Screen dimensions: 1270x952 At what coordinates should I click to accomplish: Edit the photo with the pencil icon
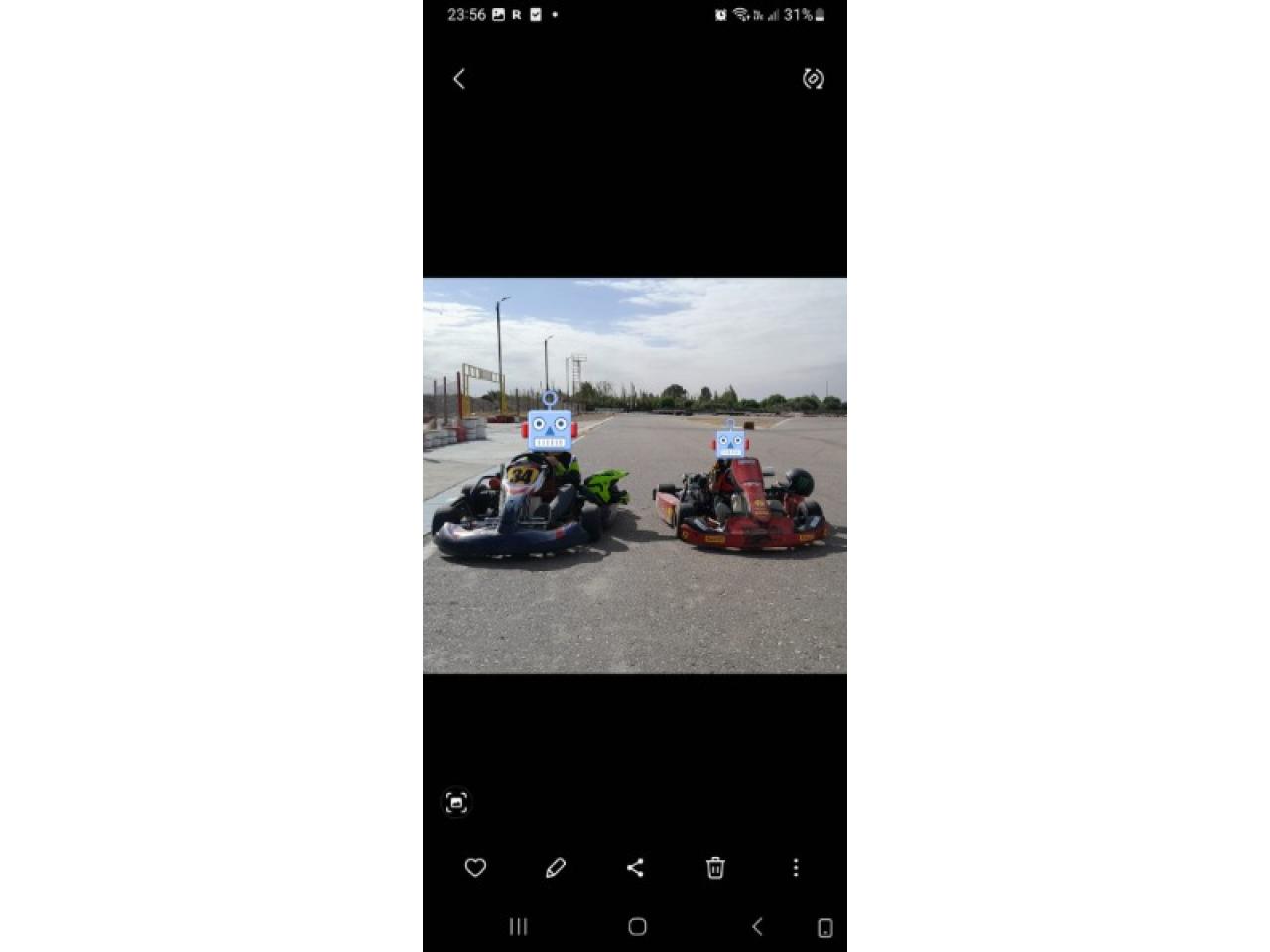pos(556,868)
